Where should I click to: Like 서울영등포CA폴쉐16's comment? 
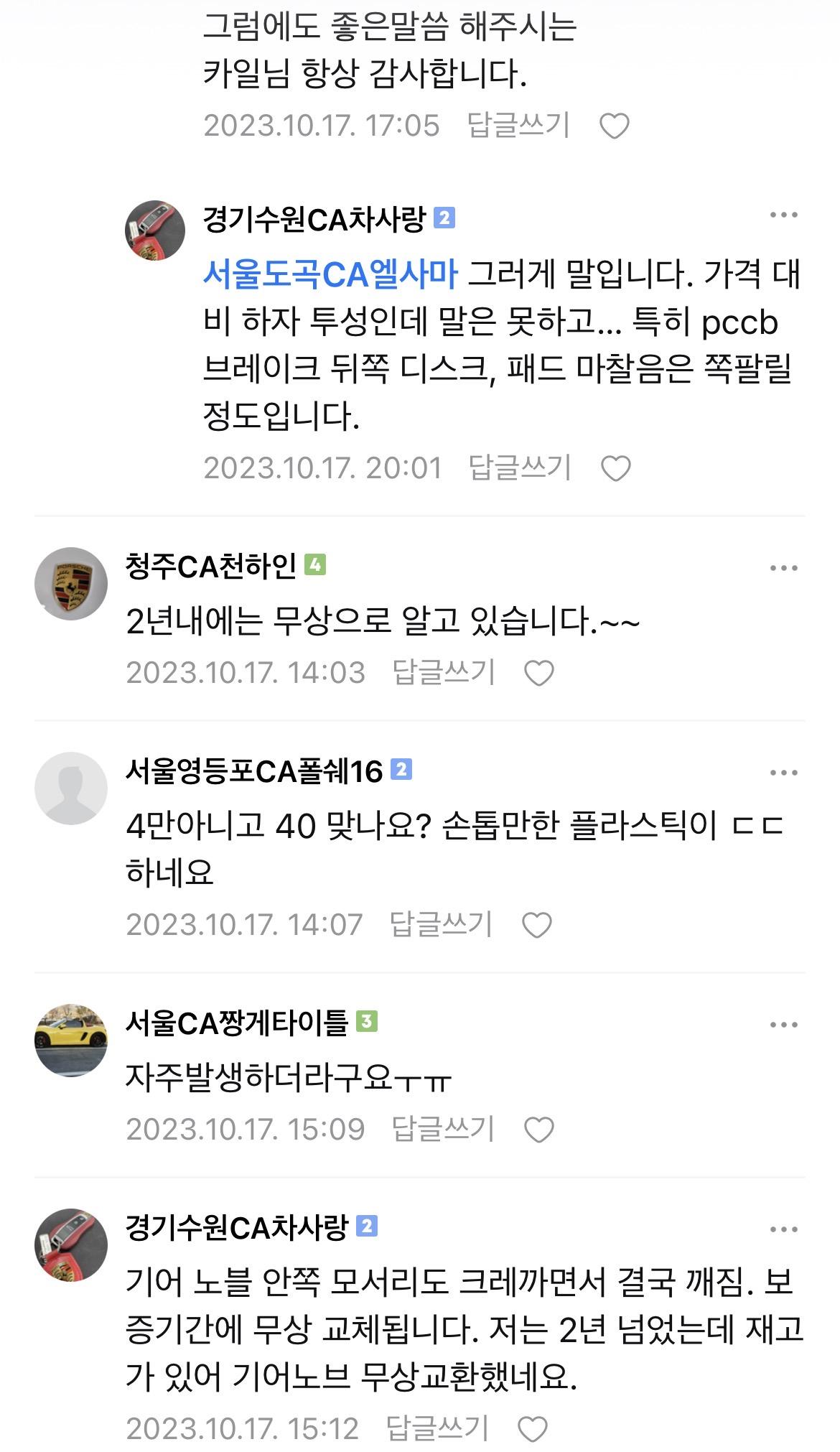coord(537,925)
